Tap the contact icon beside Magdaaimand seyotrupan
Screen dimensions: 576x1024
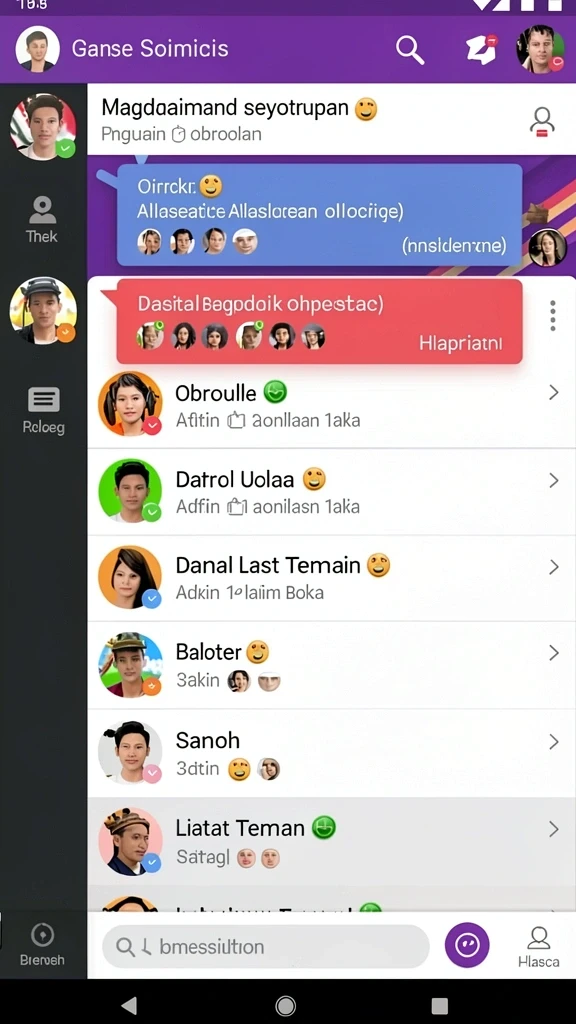tap(542, 121)
